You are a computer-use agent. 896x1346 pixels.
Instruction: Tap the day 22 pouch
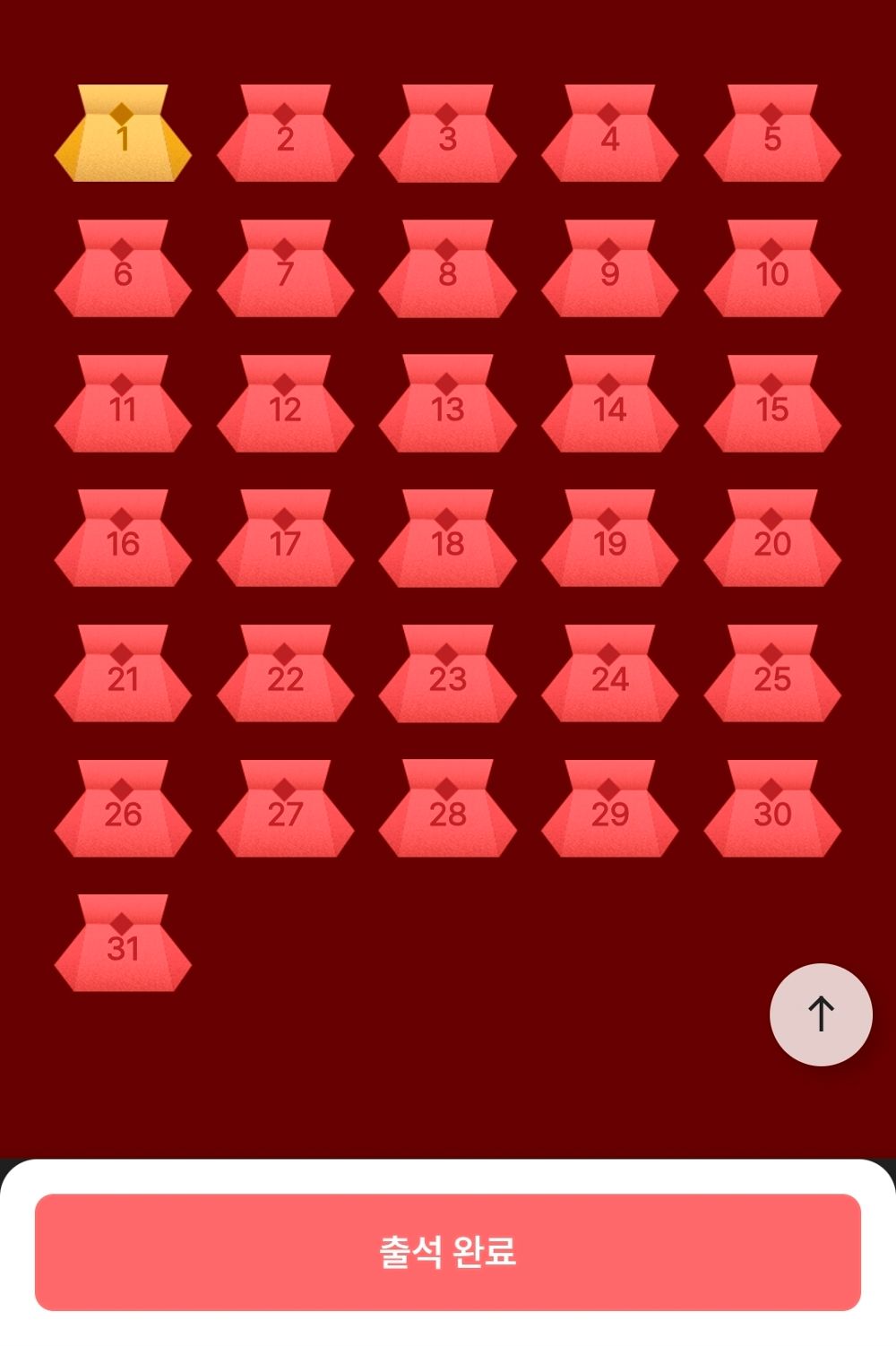tap(285, 676)
